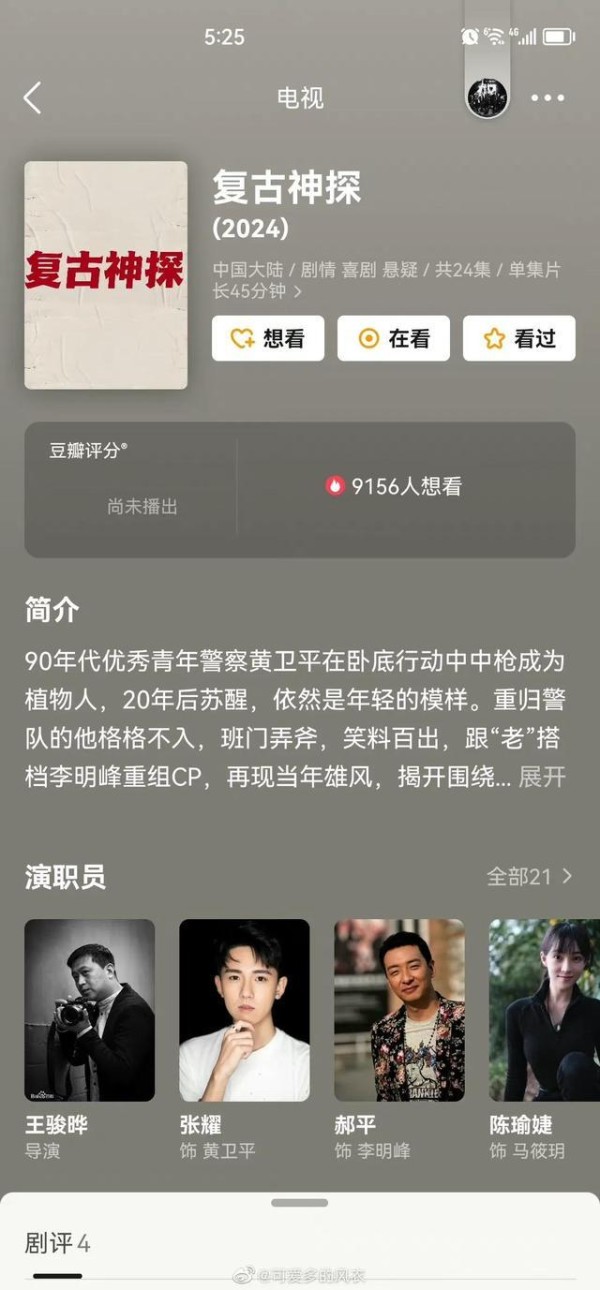Open the profile avatar in the header

click(x=487, y=97)
